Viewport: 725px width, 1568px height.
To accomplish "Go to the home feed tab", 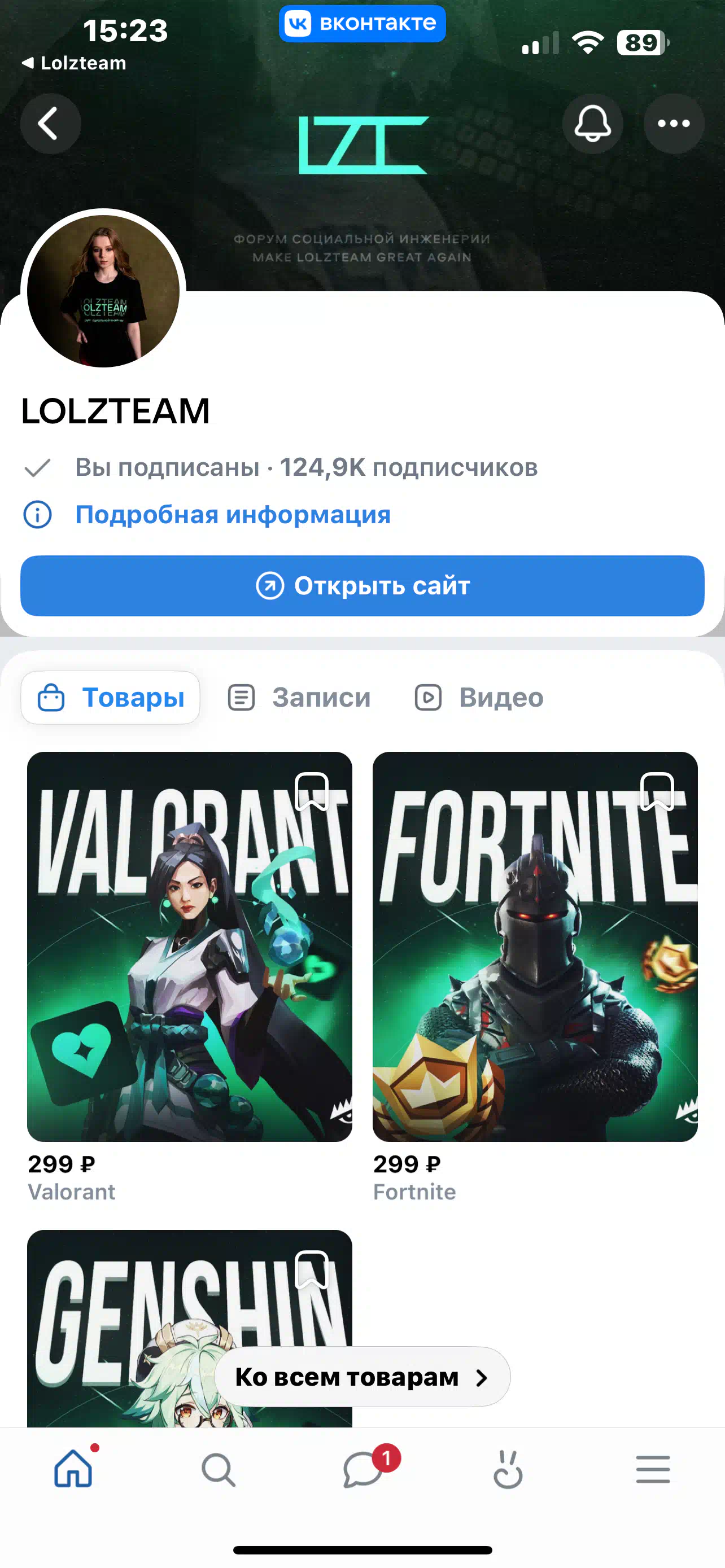I will pos(73,1469).
